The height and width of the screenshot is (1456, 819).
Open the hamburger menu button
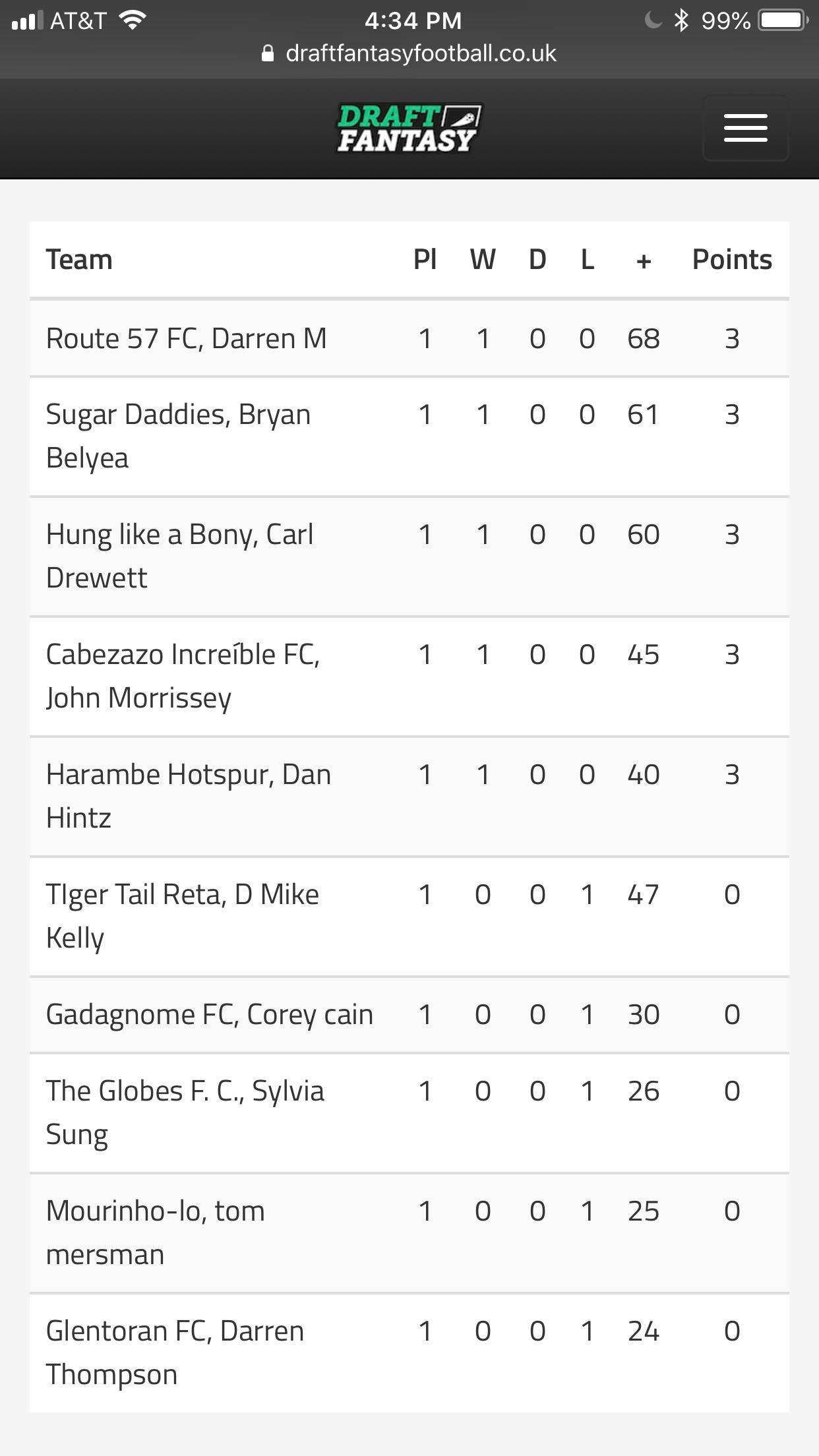click(745, 128)
